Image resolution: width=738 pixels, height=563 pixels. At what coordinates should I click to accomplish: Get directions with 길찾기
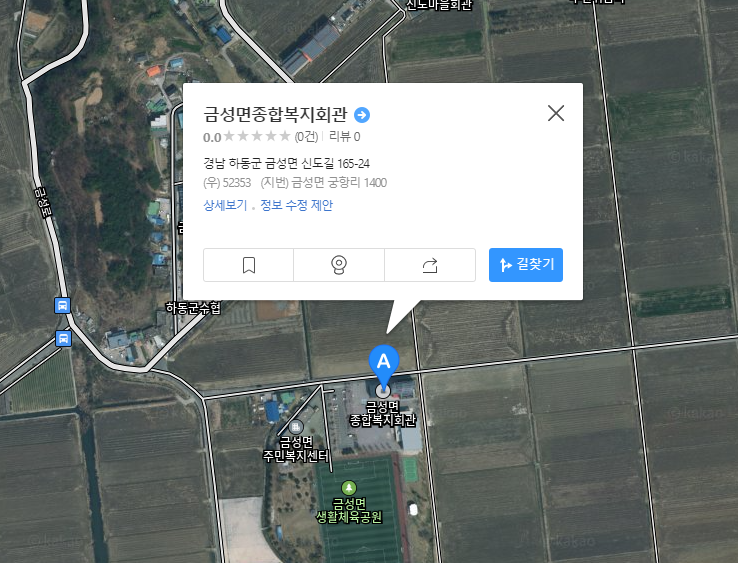tap(526, 265)
